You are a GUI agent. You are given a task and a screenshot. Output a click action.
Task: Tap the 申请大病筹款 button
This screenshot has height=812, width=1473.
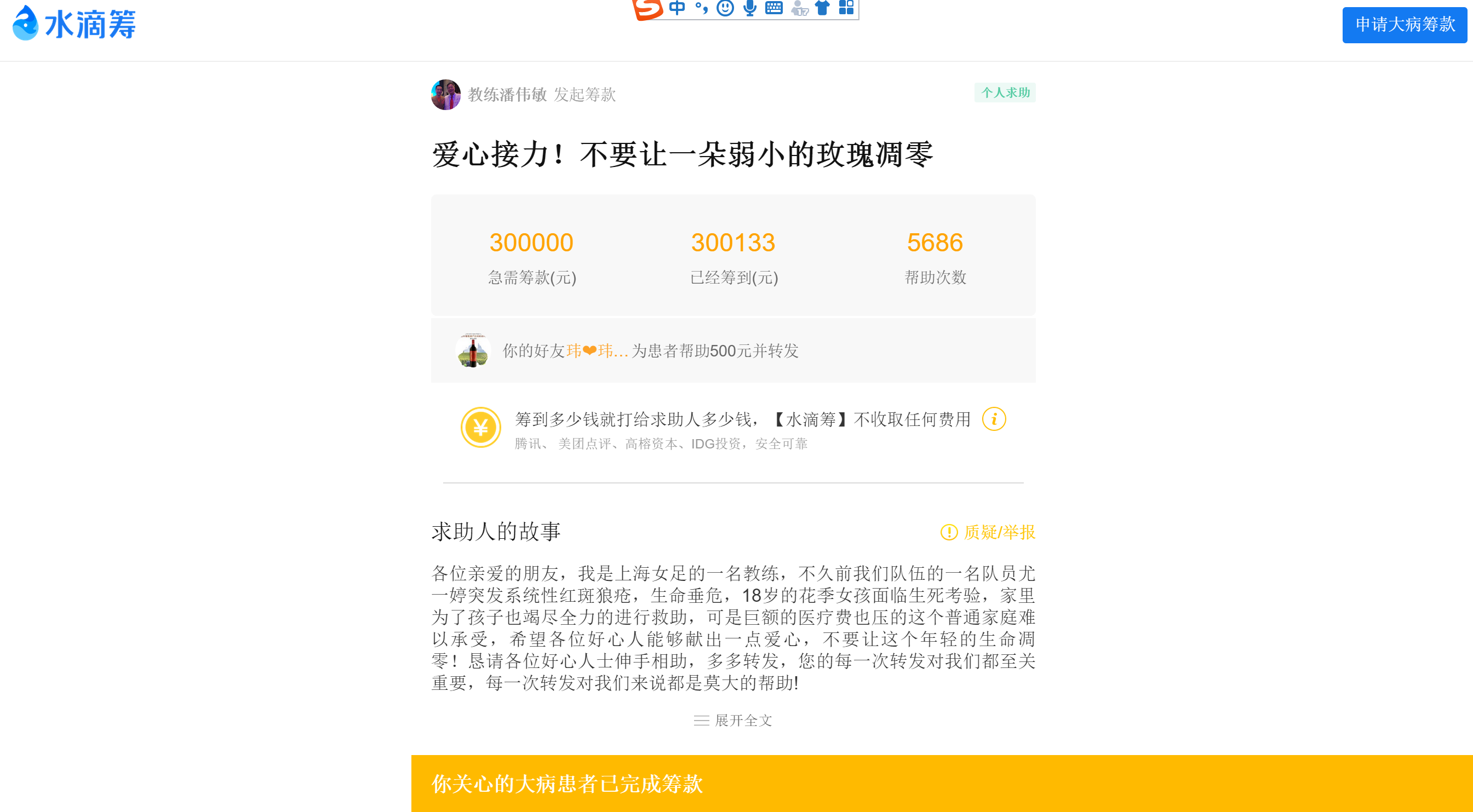click(1404, 25)
